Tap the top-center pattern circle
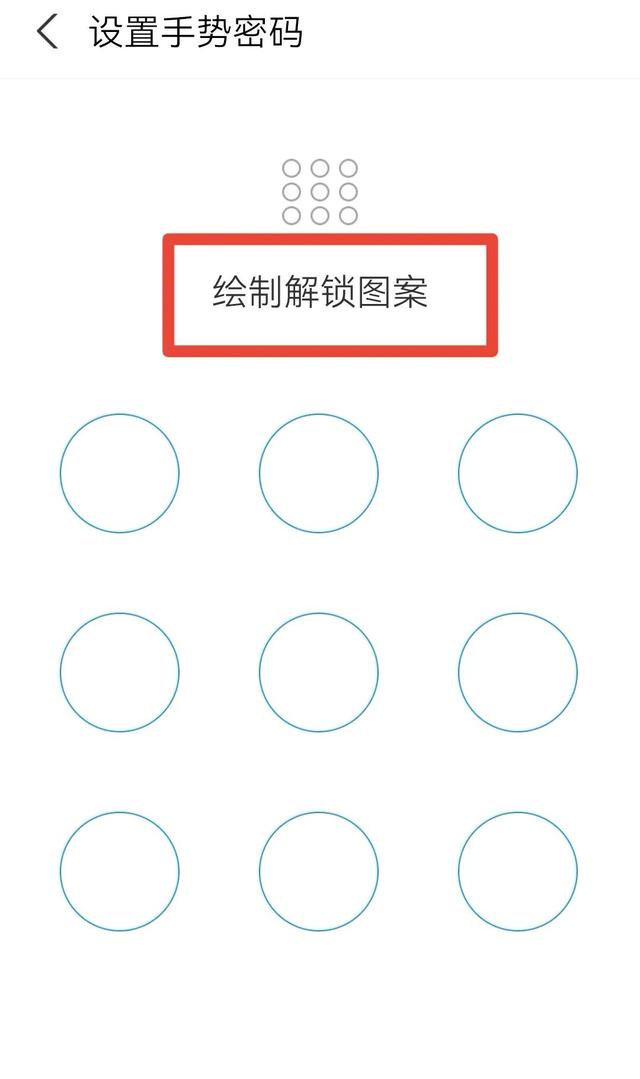Viewport: 640px width, 1079px height. tap(319, 473)
